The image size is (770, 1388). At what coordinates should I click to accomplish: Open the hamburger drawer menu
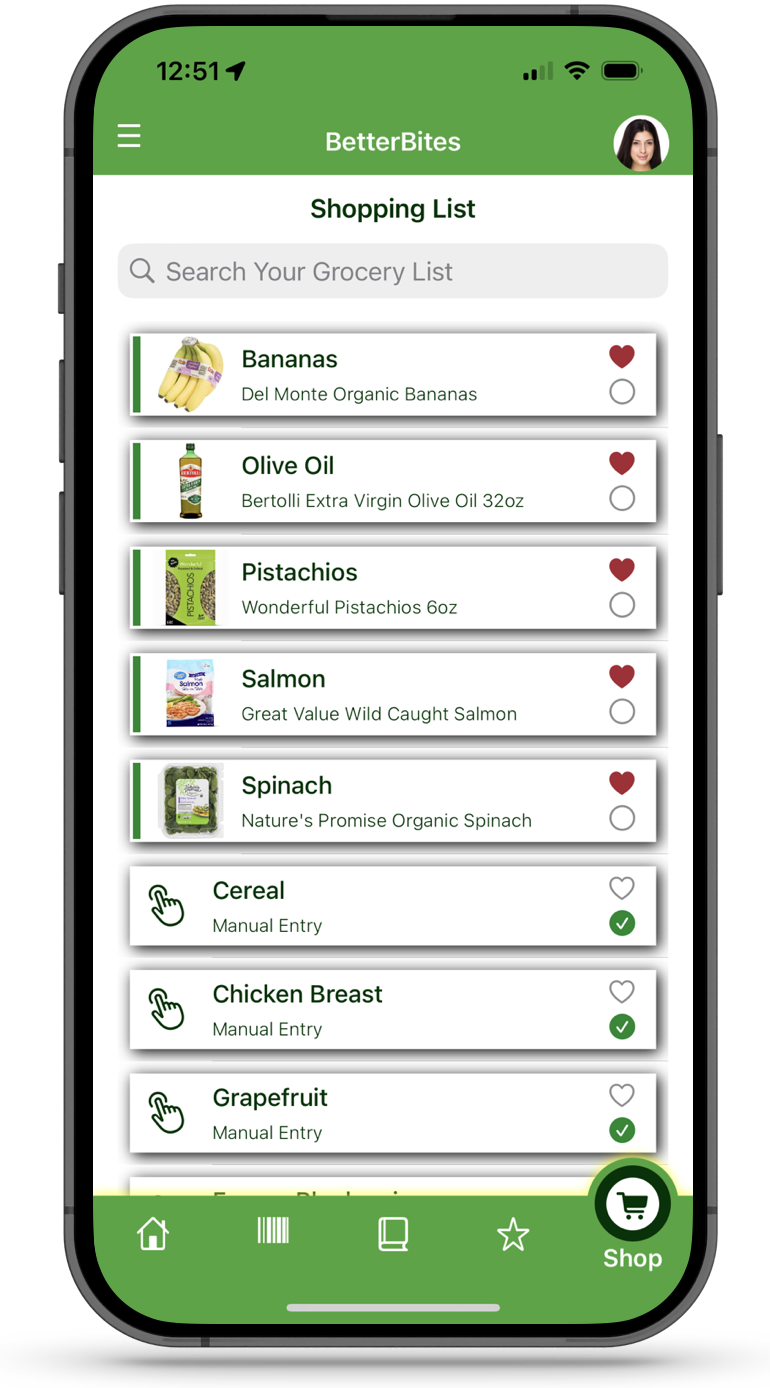tap(129, 136)
